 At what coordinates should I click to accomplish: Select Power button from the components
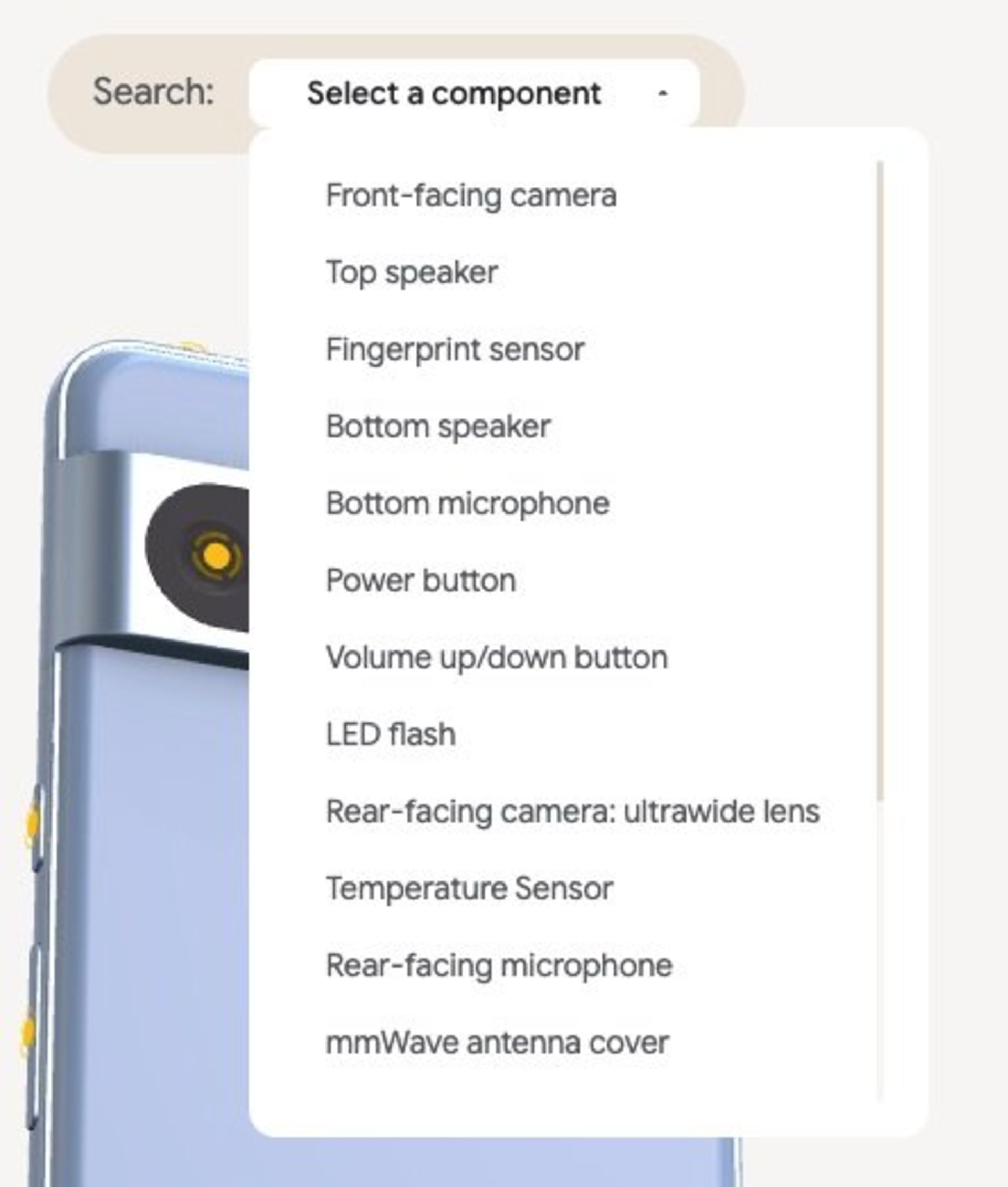pyautogui.click(x=421, y=581)
